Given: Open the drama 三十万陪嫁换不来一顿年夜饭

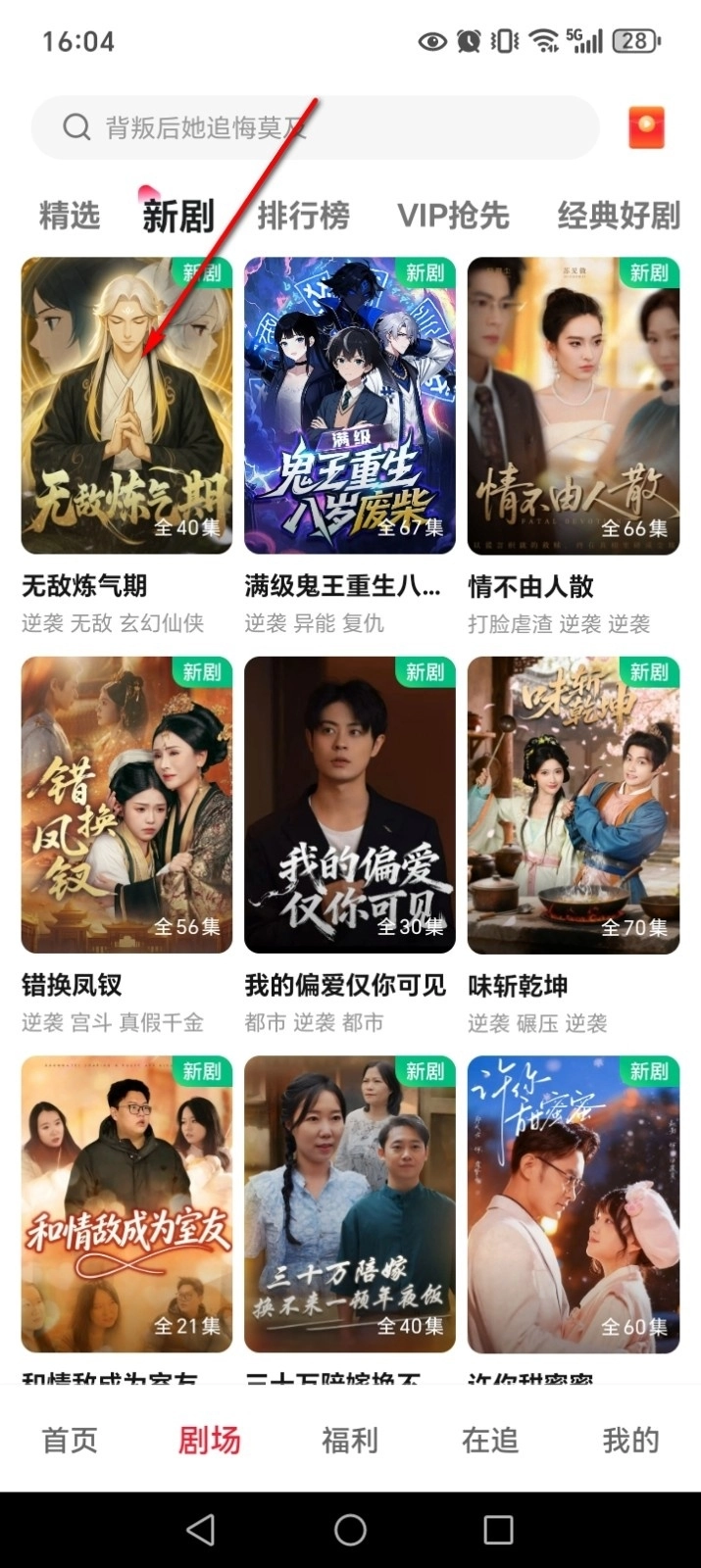Looking at the screenshot, I should (x=349, y=1203).
